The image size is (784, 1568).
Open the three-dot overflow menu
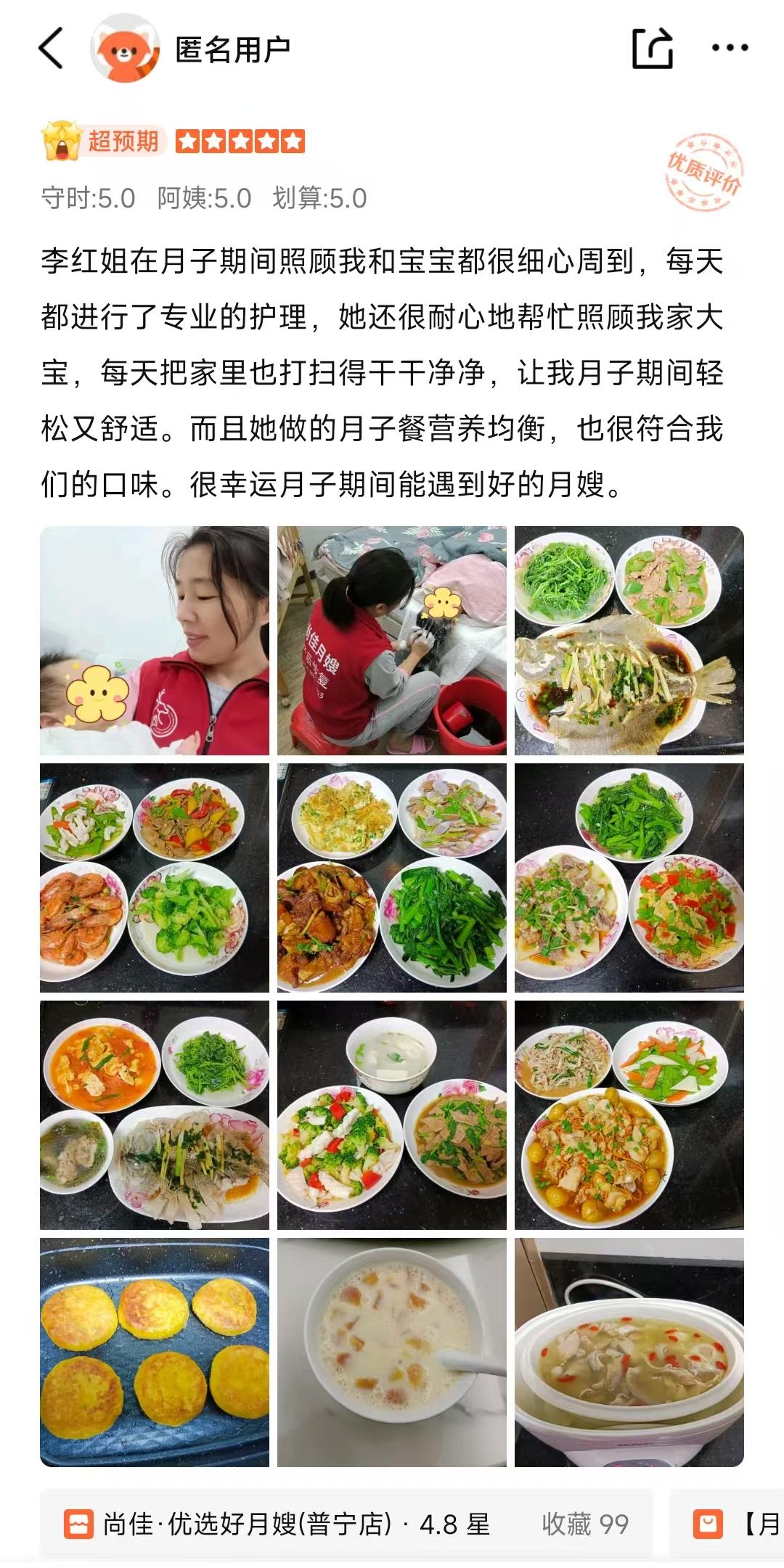coord(729,48)
